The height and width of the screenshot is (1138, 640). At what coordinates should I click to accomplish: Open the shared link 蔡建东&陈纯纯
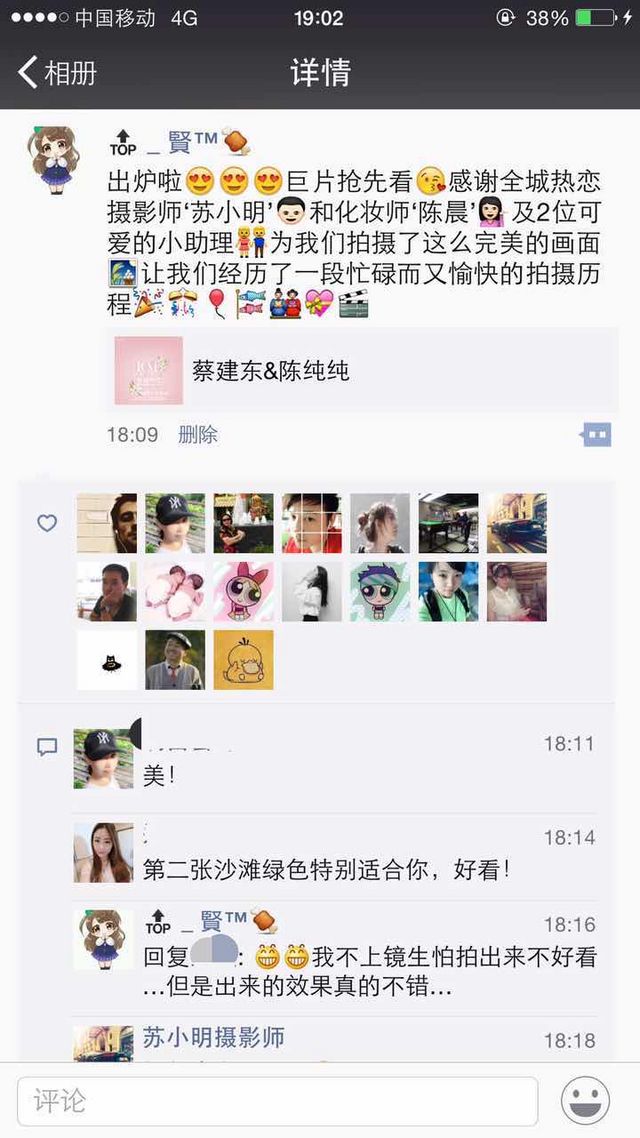[363, 370]
